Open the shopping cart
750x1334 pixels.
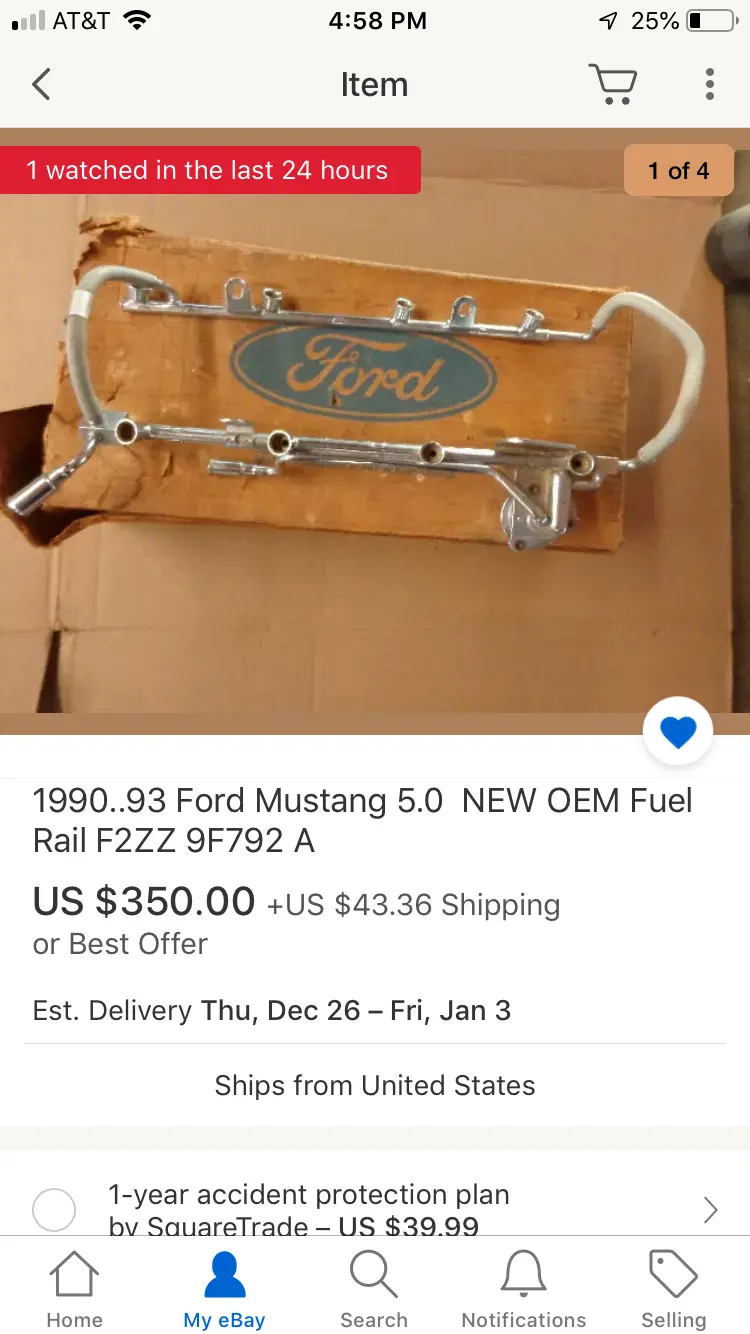tap(612, 85)
